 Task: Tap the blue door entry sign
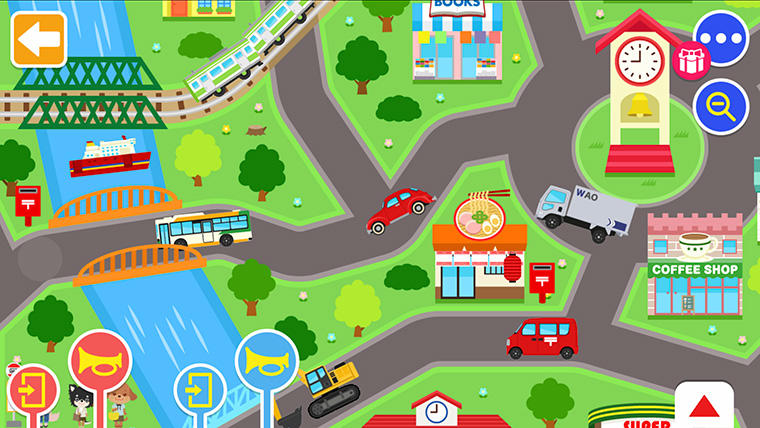[199, 391]
